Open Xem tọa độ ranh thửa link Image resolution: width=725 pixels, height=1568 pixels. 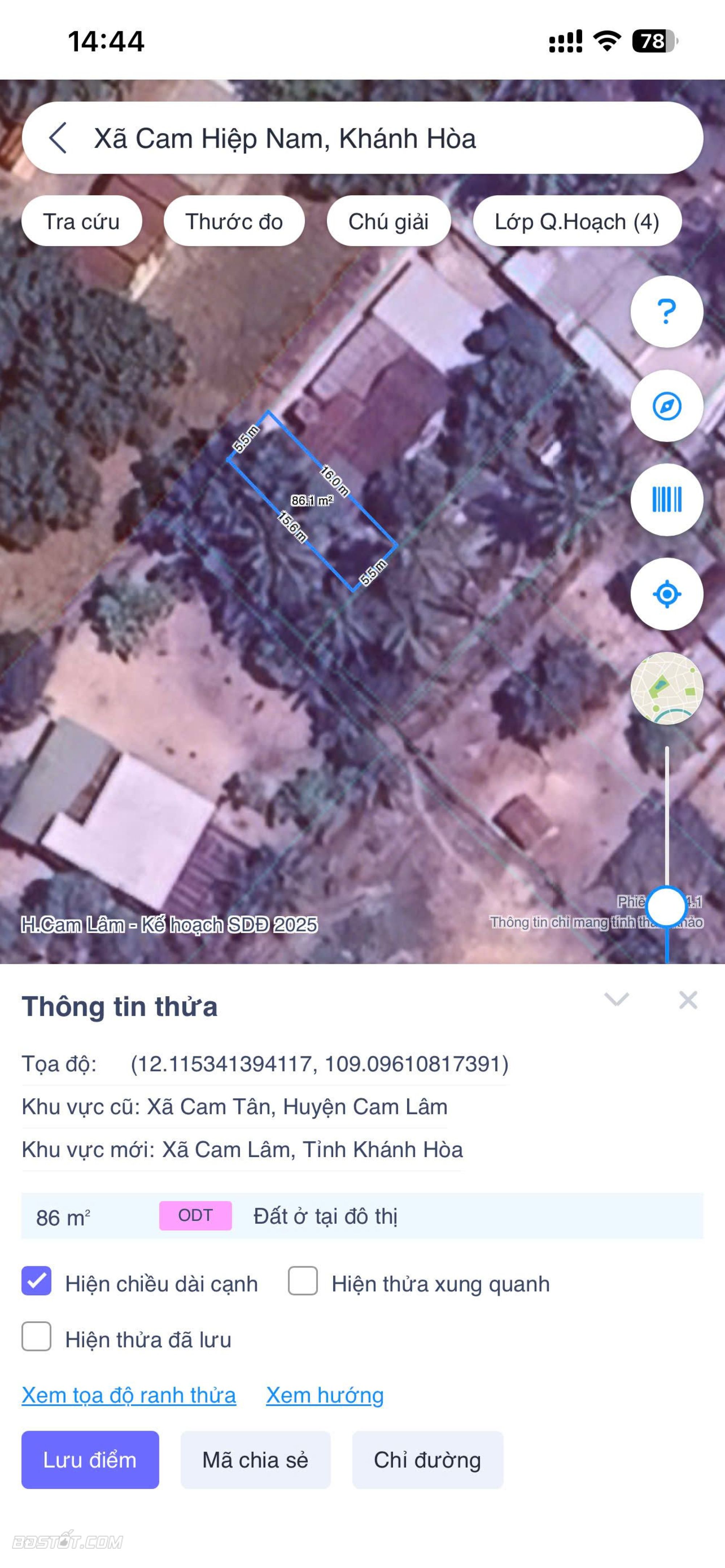[128, 1395]
